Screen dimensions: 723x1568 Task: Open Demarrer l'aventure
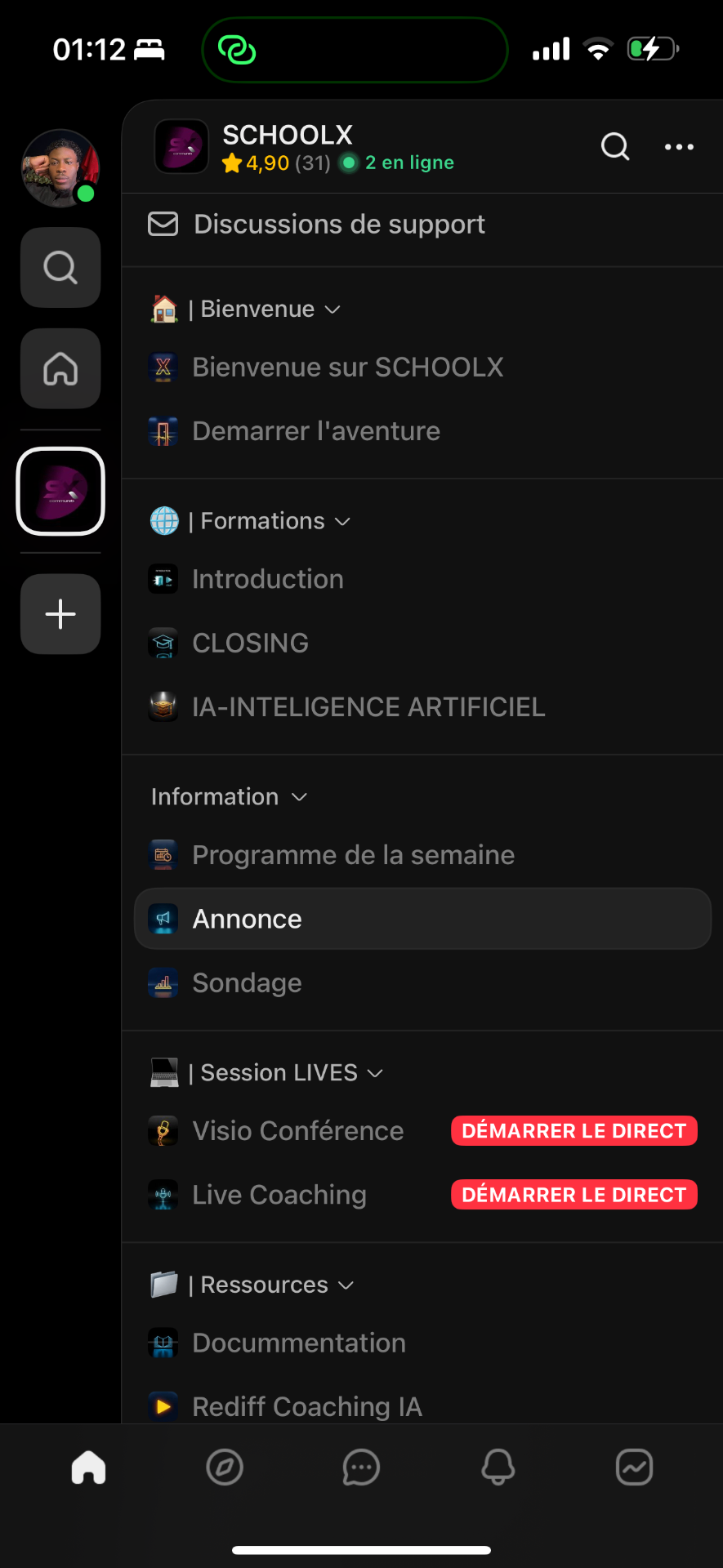(316, 431)
